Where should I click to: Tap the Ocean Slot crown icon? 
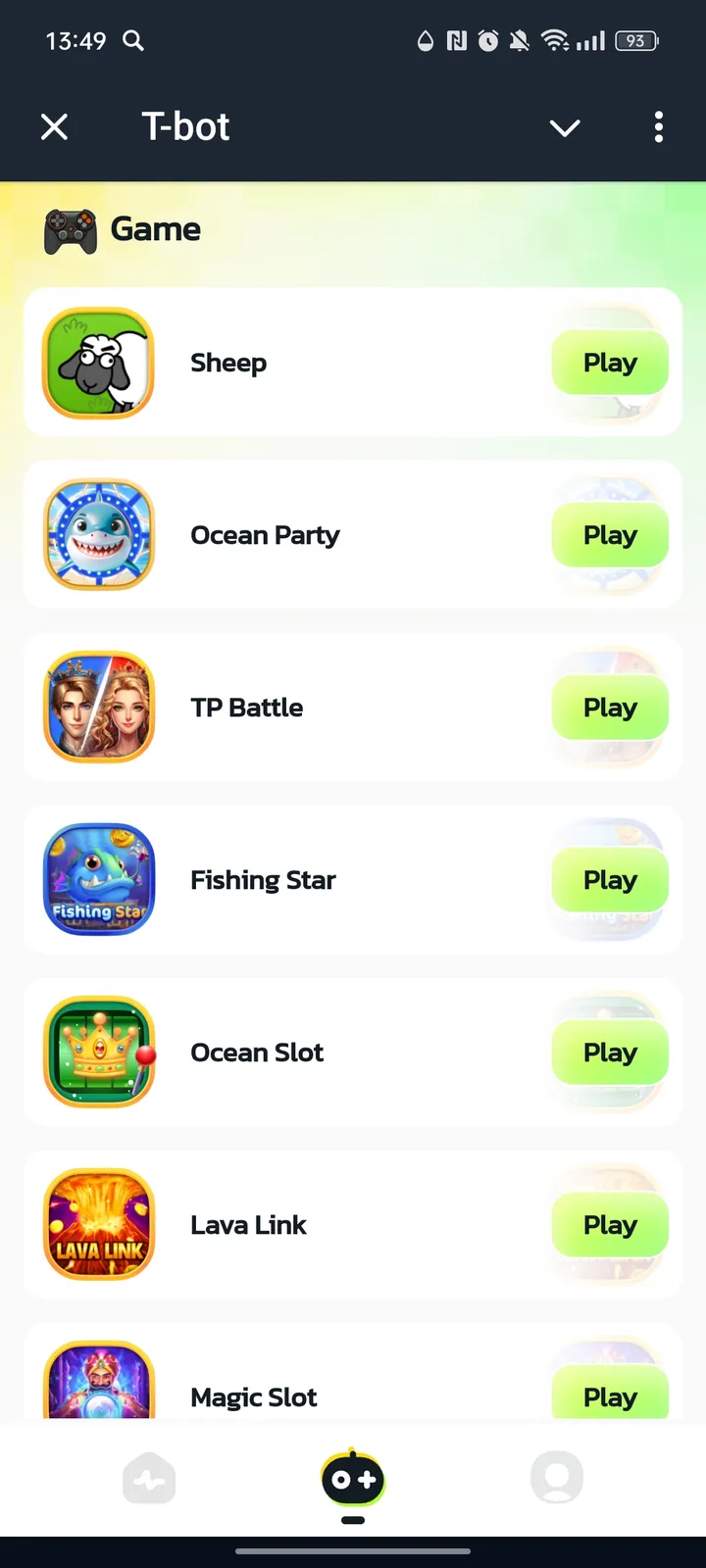(x=98, y=1052)
